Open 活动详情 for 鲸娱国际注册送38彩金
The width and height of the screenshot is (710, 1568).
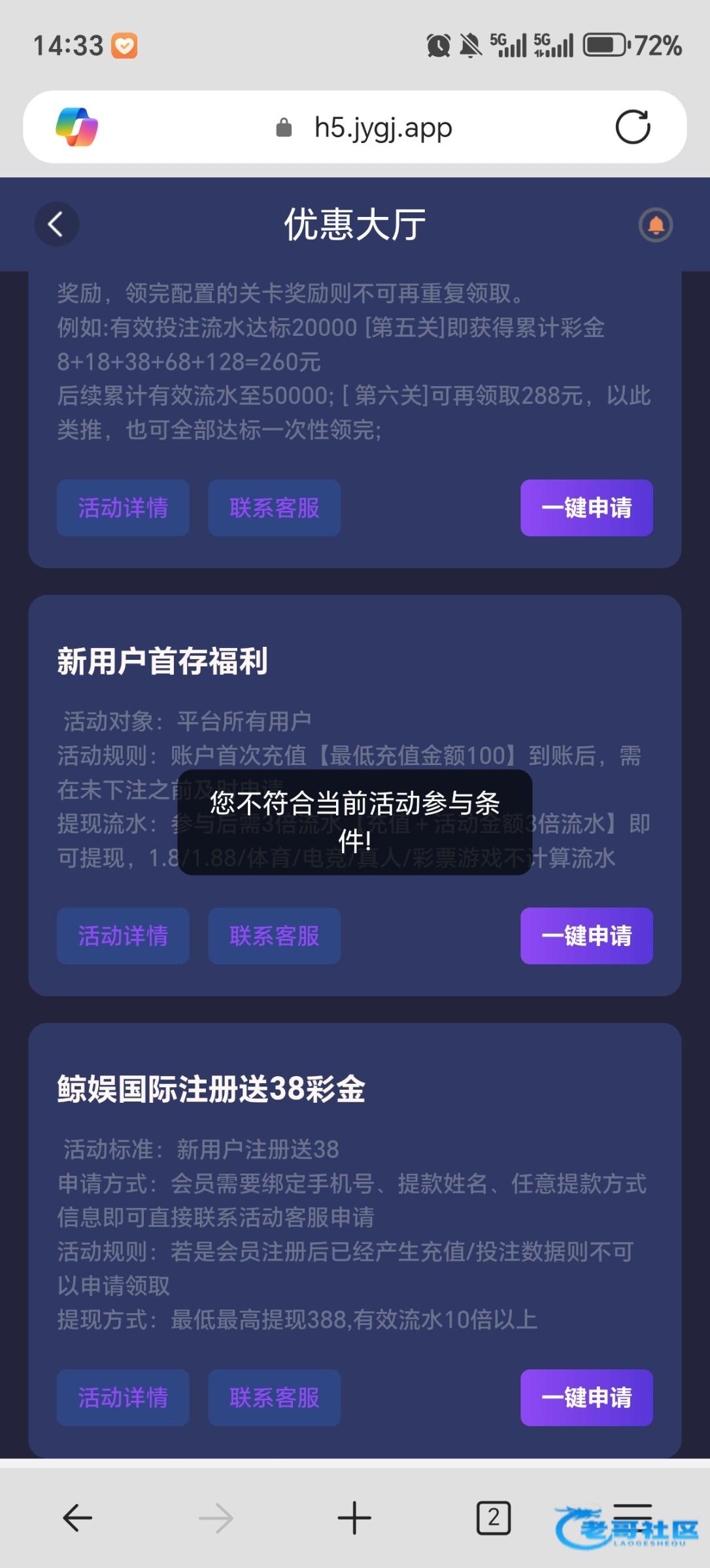[123, 1397]
